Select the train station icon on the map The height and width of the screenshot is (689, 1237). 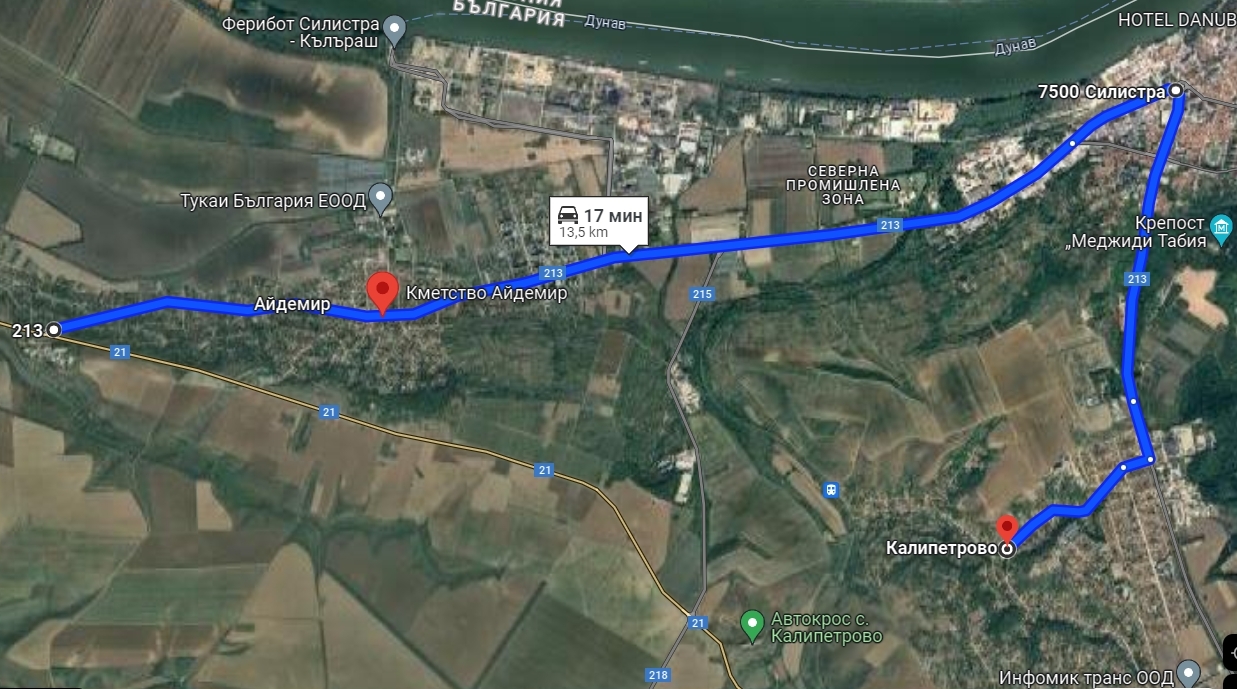click(x=831, y=490)
